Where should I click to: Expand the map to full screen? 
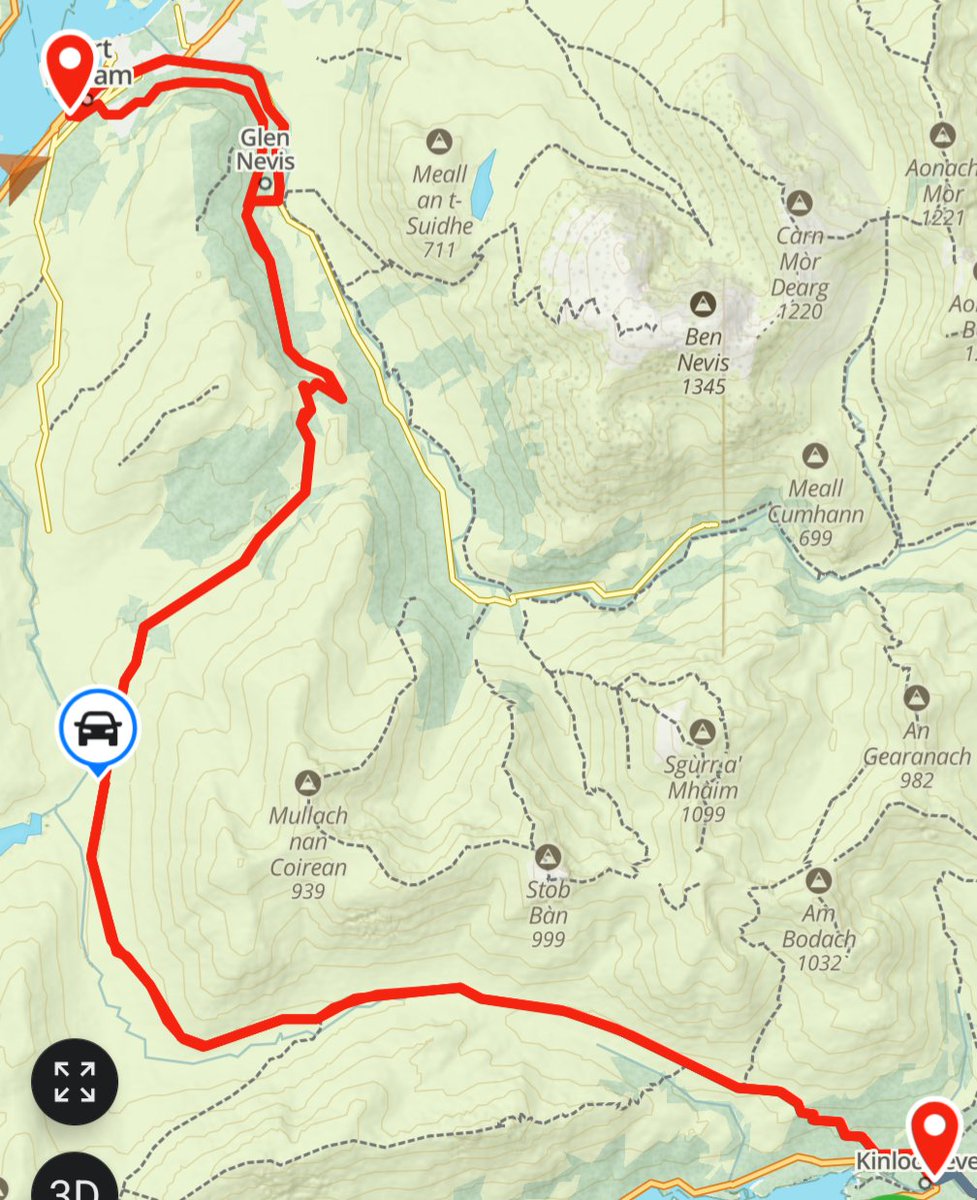[74, 1082]
